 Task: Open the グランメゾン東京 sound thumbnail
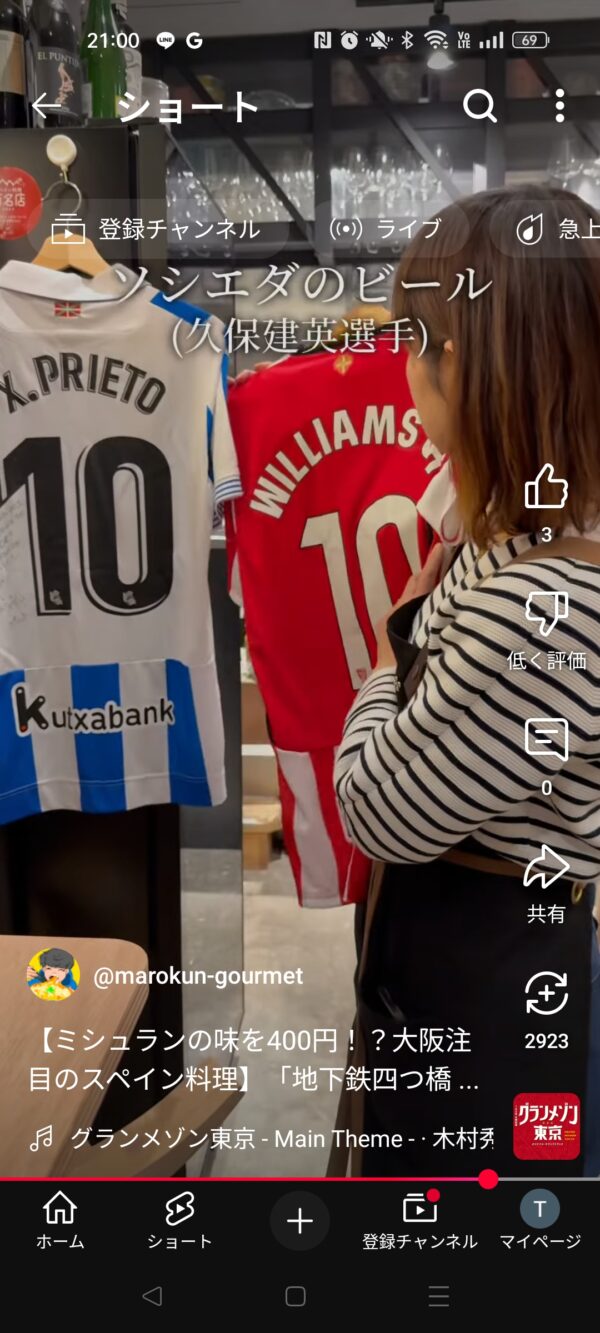point(546,1126)
